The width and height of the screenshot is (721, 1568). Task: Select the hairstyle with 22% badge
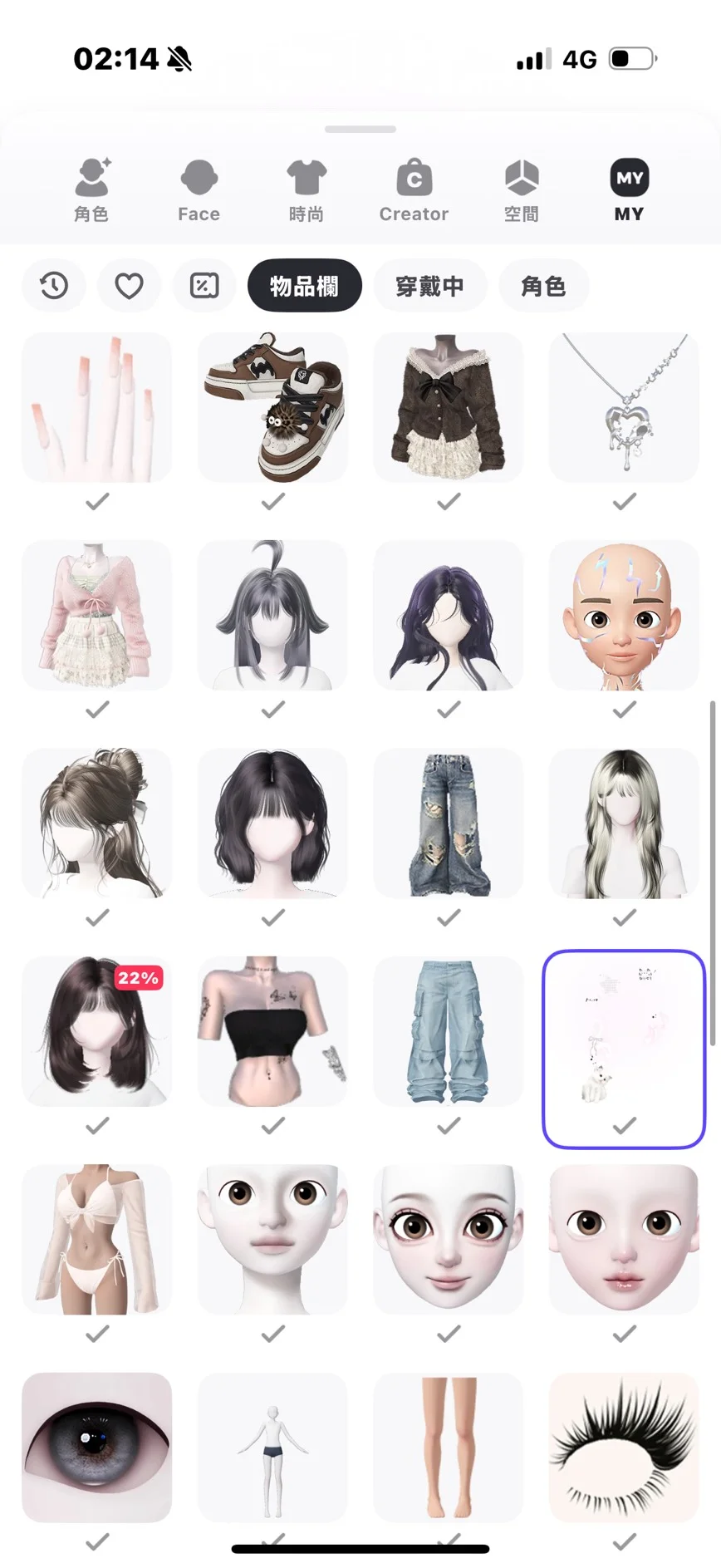coord(97,1031)
